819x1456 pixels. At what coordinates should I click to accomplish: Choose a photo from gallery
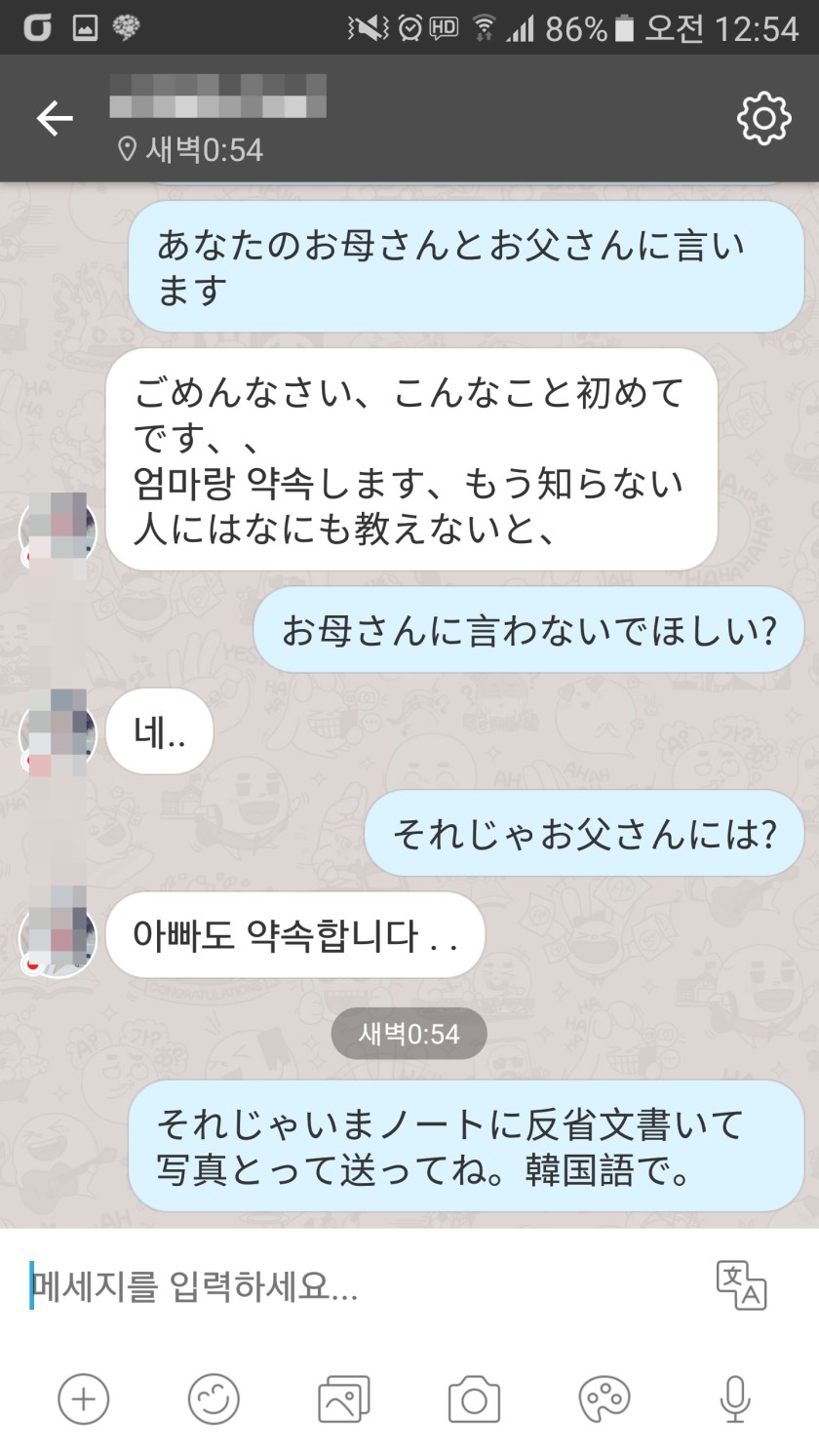[343, 1400]
